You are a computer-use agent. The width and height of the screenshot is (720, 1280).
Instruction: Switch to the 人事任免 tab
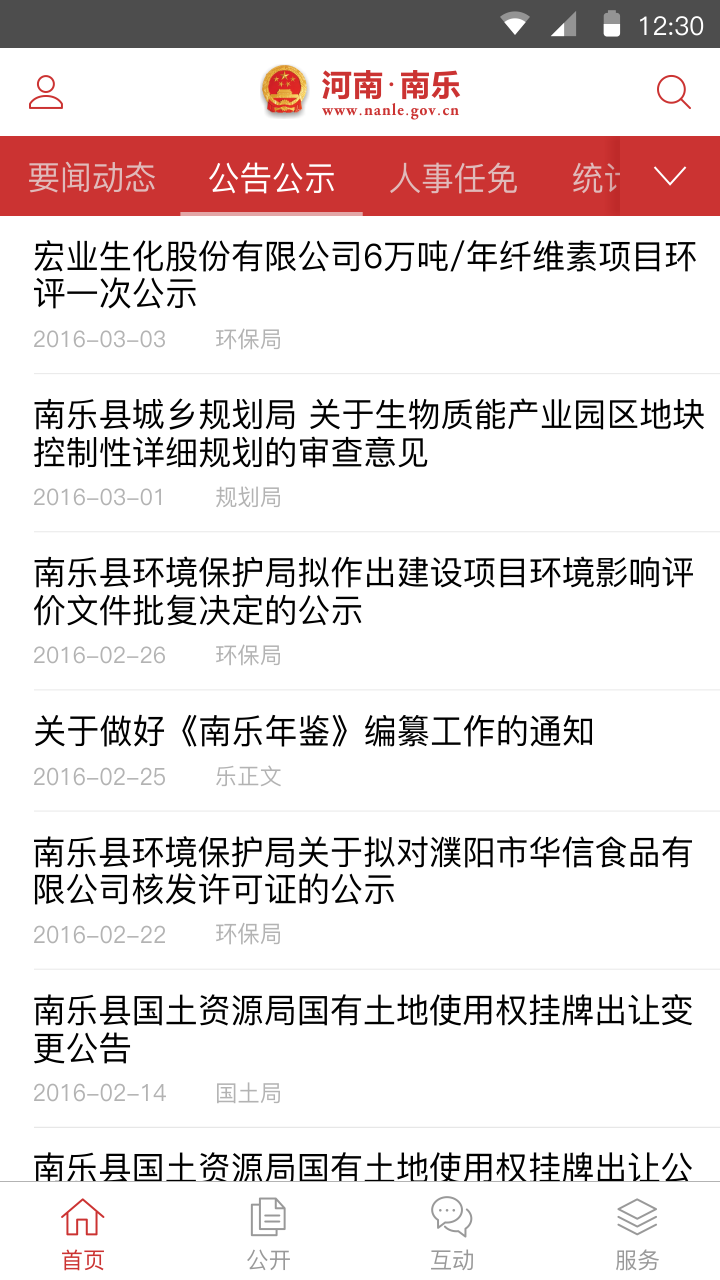coord(453,178)
